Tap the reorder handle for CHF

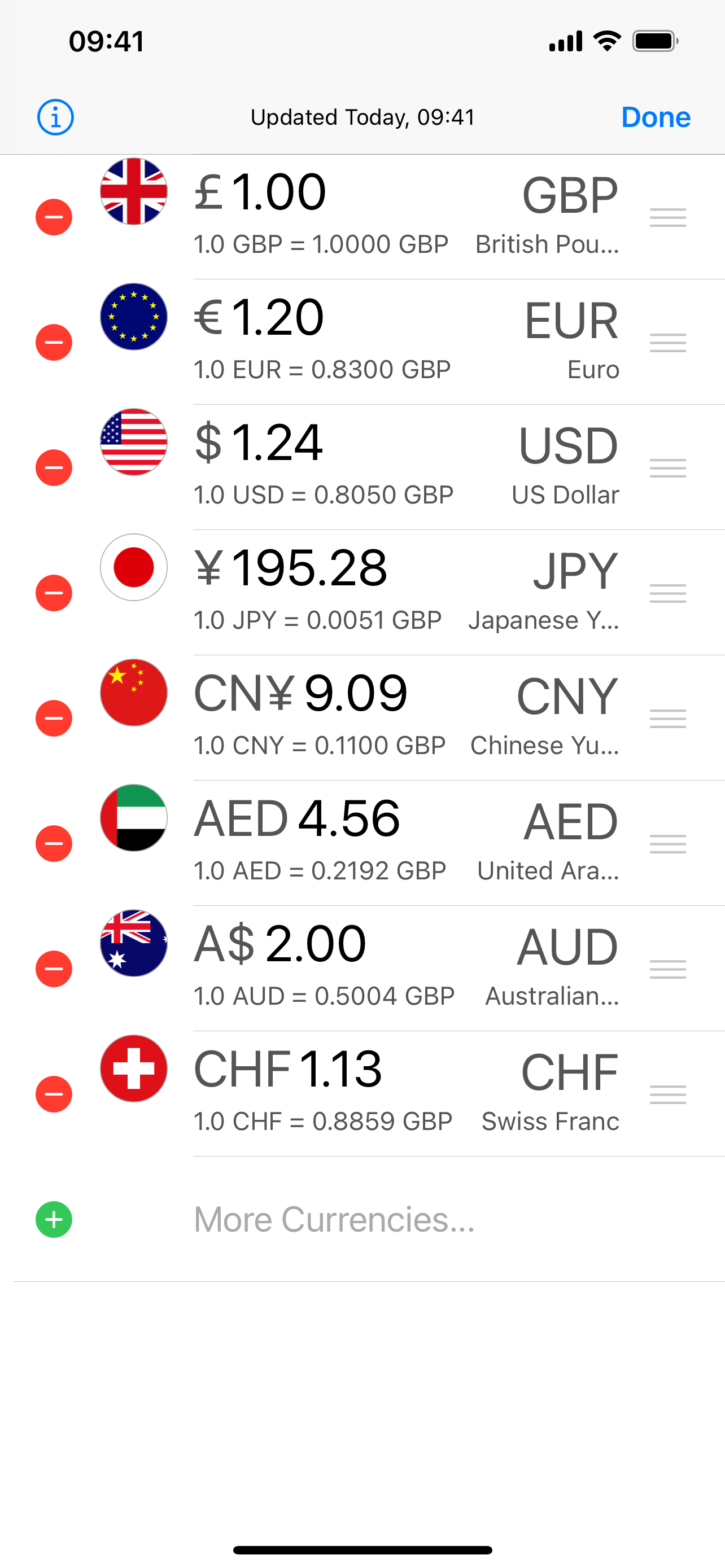pyautogui.click(x=668, y=1094)
